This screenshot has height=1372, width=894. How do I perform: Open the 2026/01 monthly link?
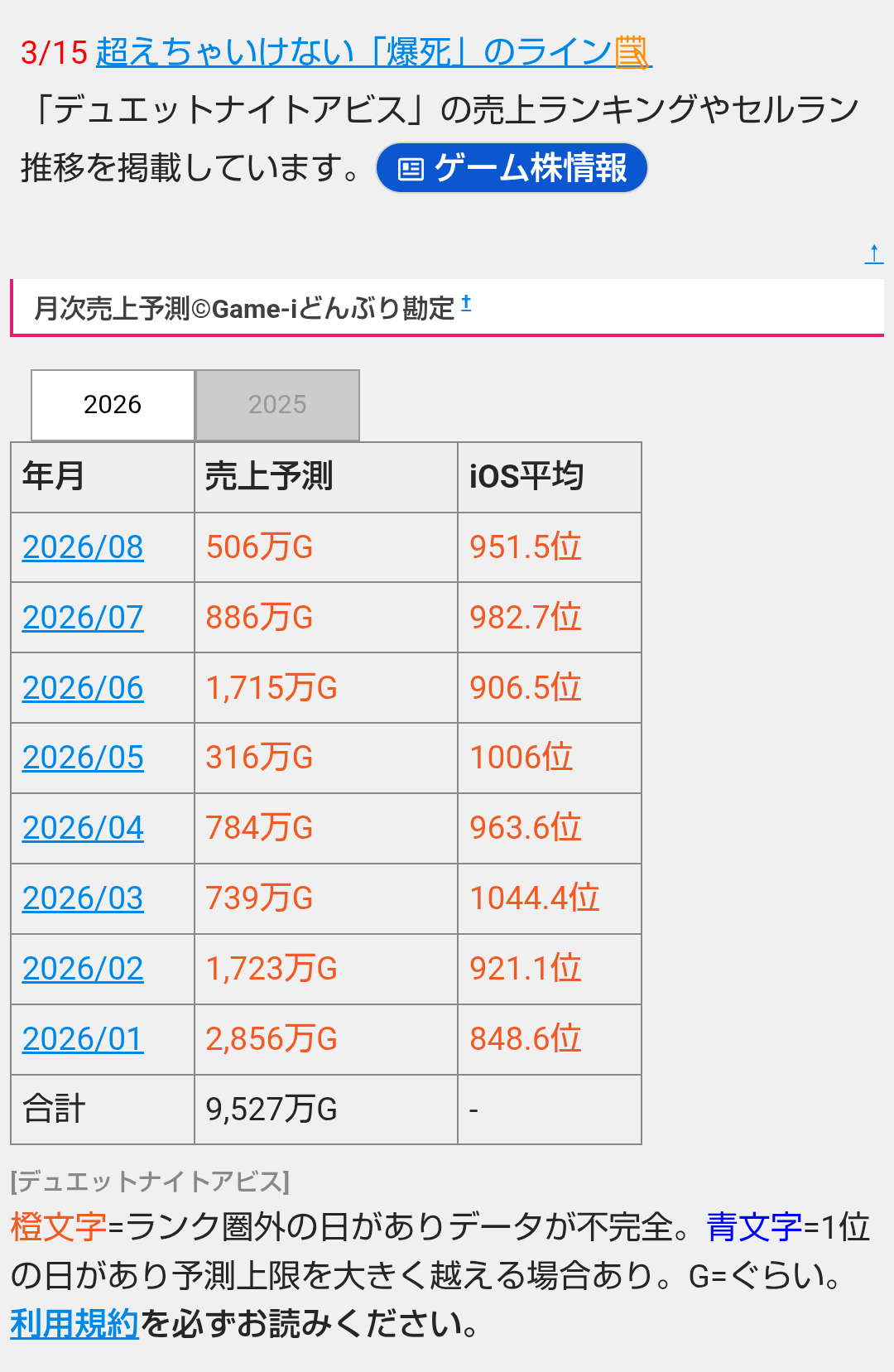(x=83, y=1039)
